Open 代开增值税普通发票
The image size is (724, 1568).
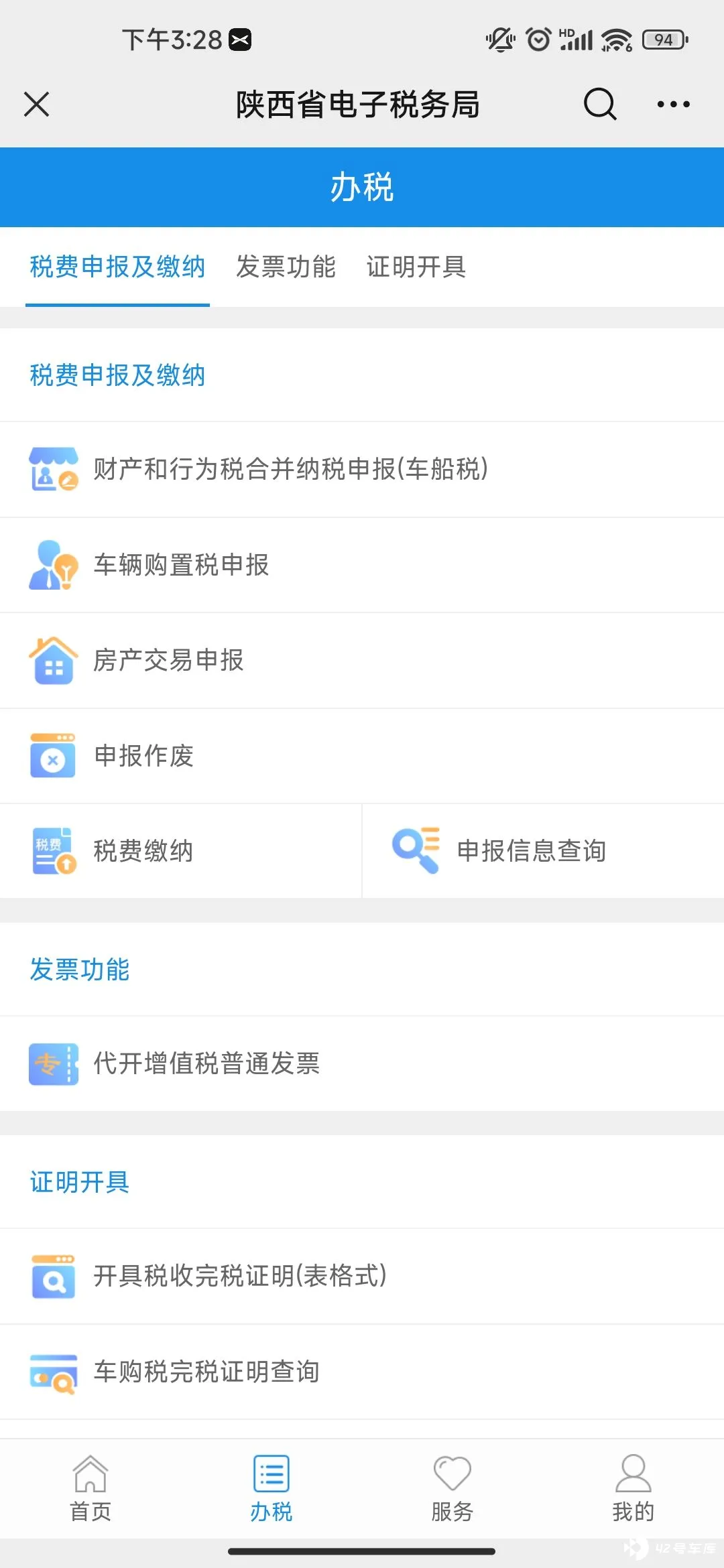click(362, 1063)
